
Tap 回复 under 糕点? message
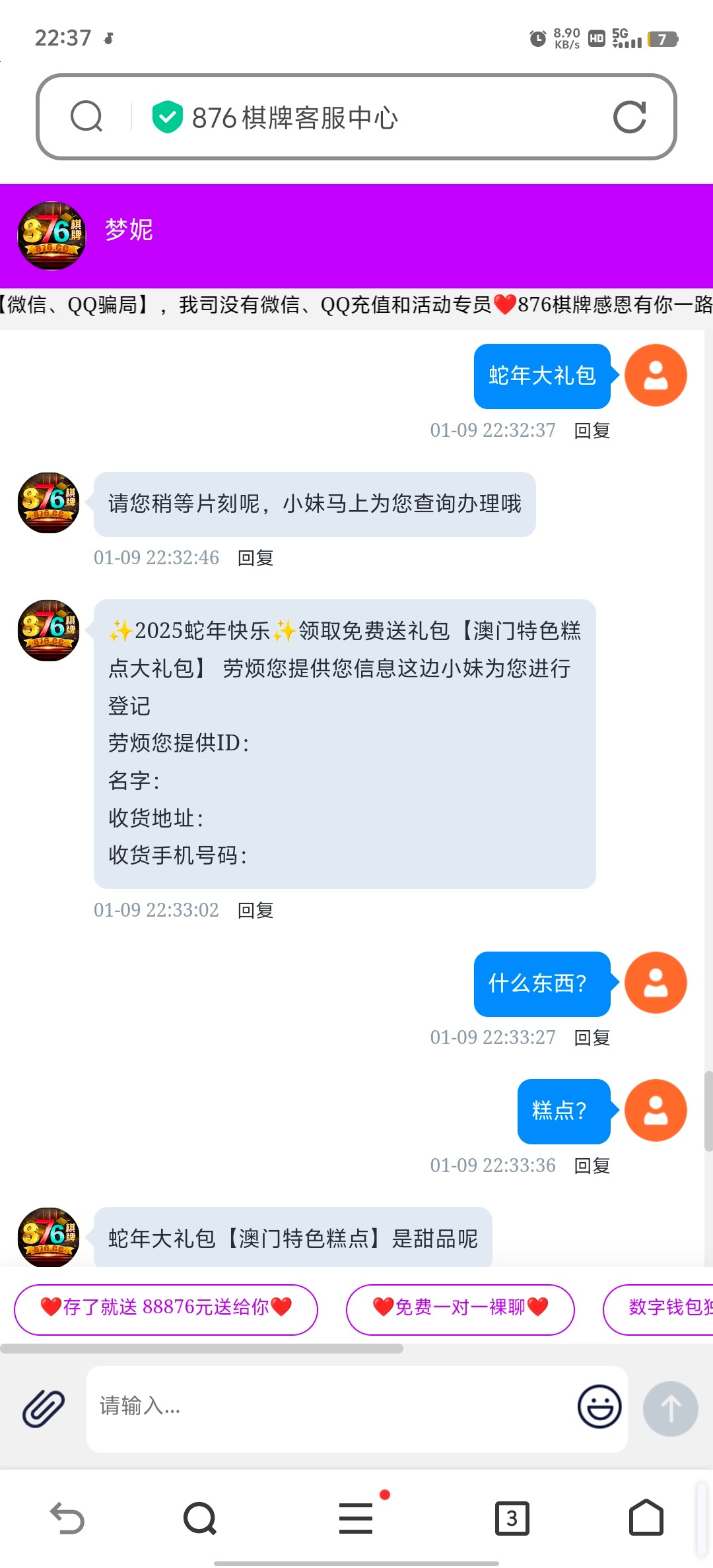click(x=592, y=1166)
